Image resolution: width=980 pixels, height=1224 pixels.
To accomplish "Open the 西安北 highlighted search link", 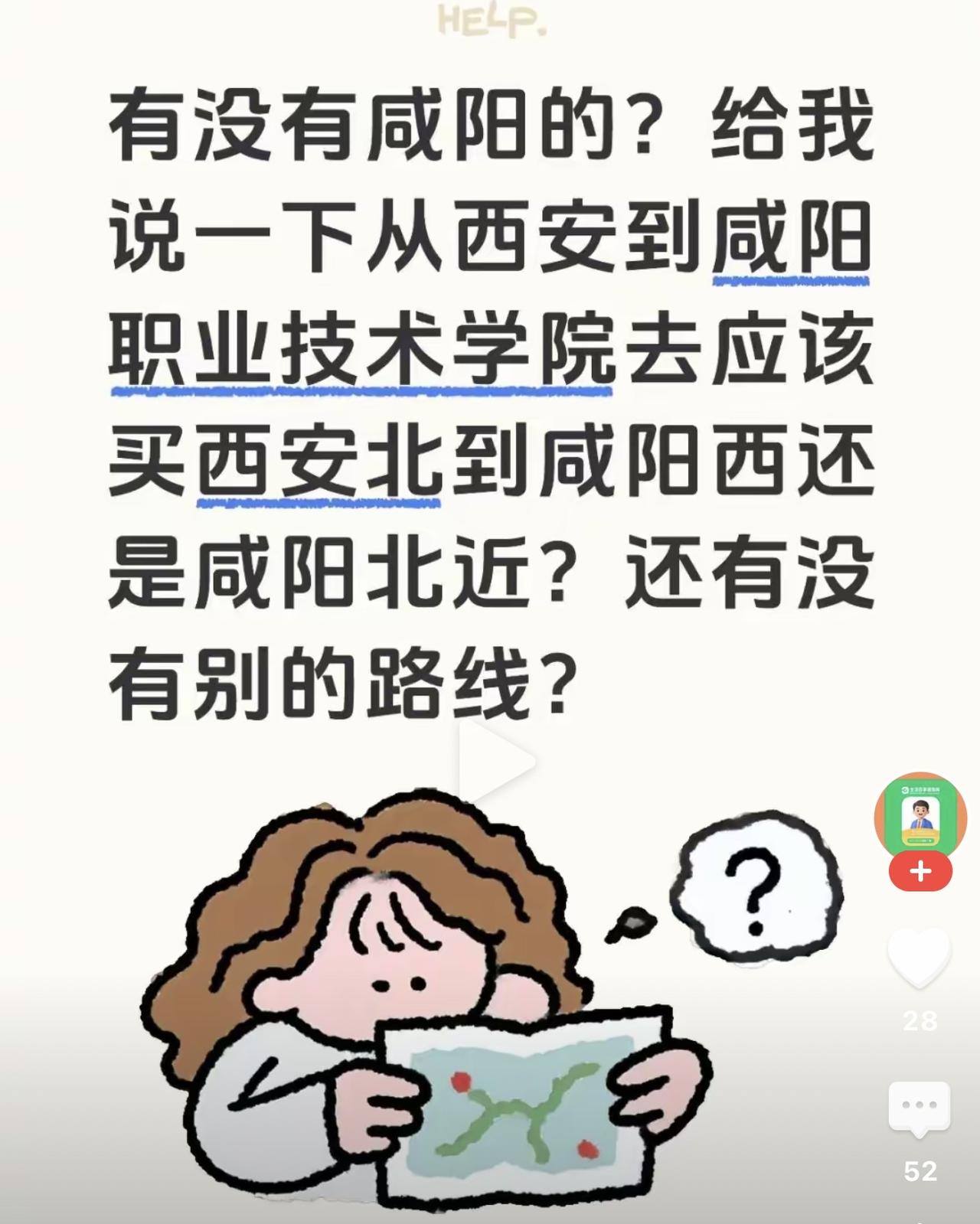I will pos(319,464).
